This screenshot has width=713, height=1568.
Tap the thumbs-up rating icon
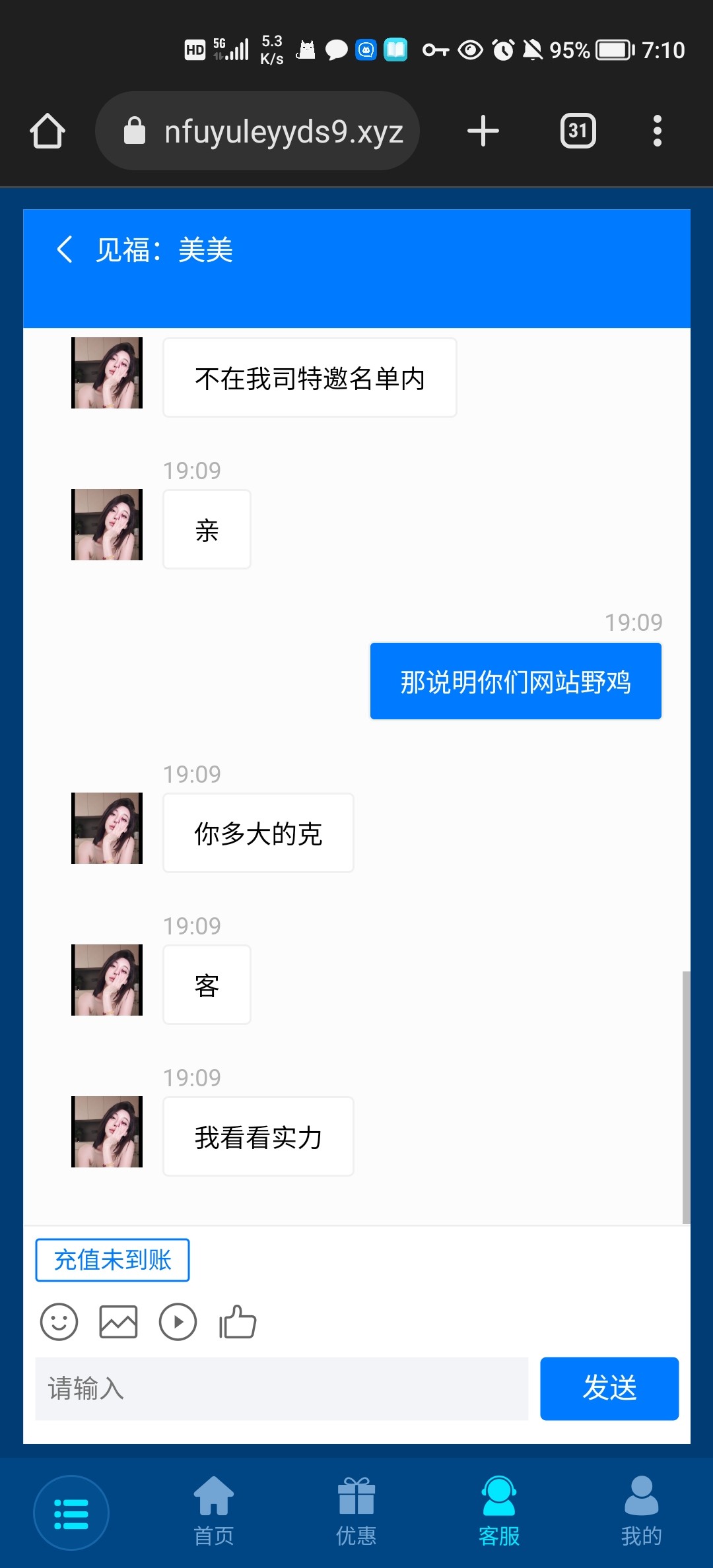click(x=238, y=1322)
